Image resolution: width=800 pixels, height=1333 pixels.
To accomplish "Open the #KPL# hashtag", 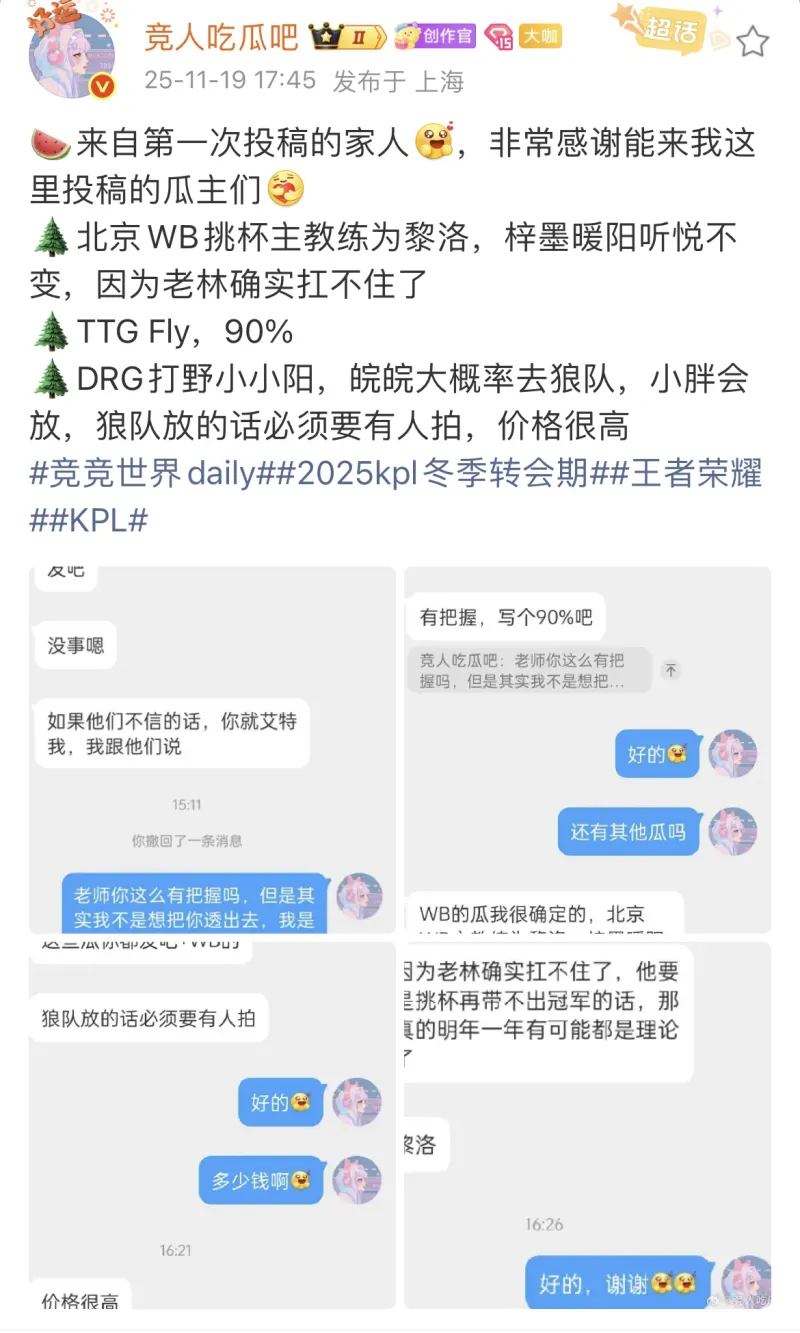I will tap(90, 518).
